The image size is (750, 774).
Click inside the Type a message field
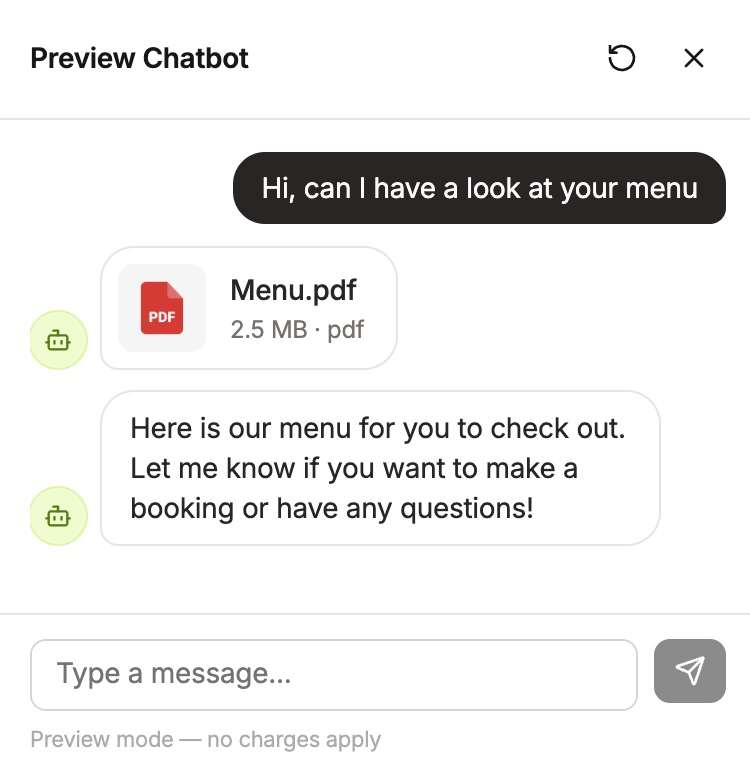pyautogui.click(x=334, y=673)
